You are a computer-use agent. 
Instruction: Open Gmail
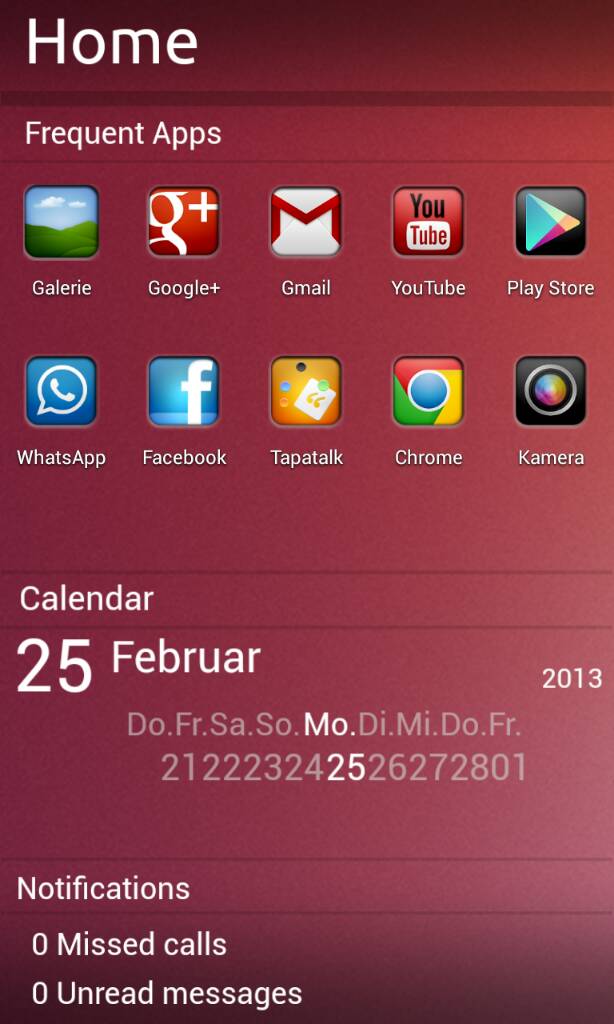306,222
